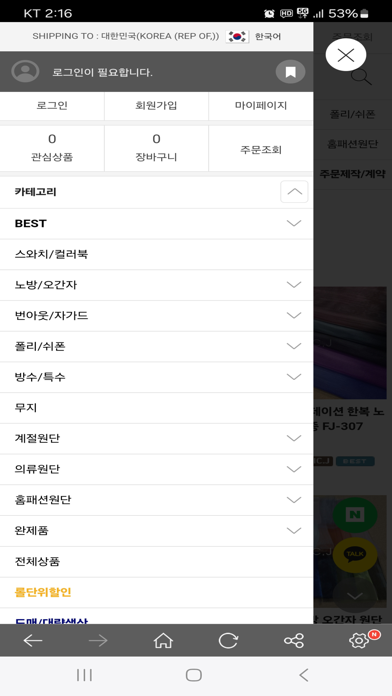Screen dimensions: 392x696
Task: Expand 방수/특수 category
Action: coord(294,377)
